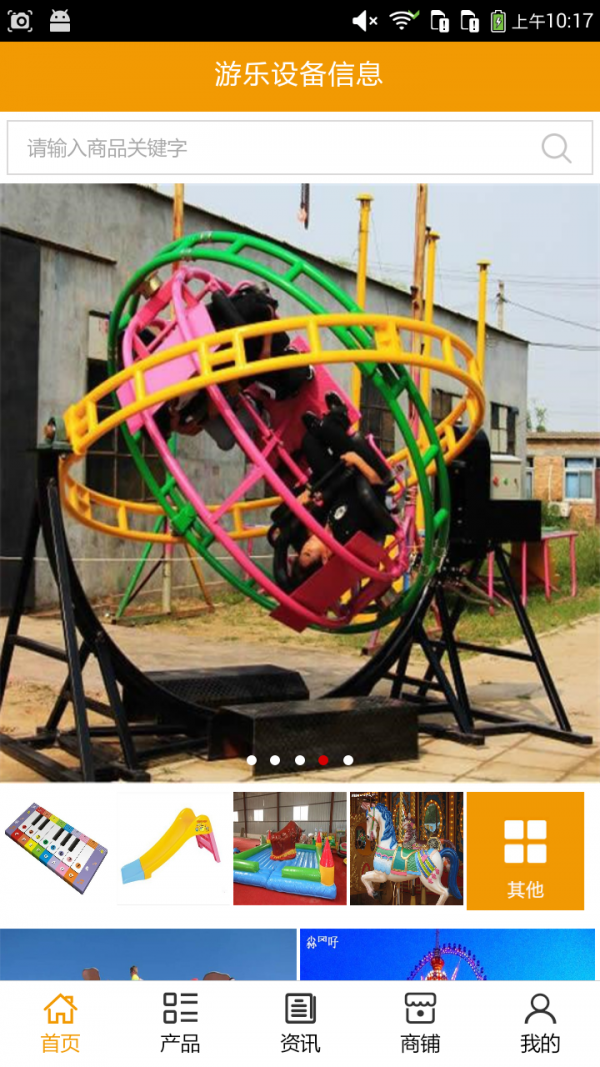This screenshot has height=1067, width=600.
Task: Open the piano mat category
Action: (56, 848)
